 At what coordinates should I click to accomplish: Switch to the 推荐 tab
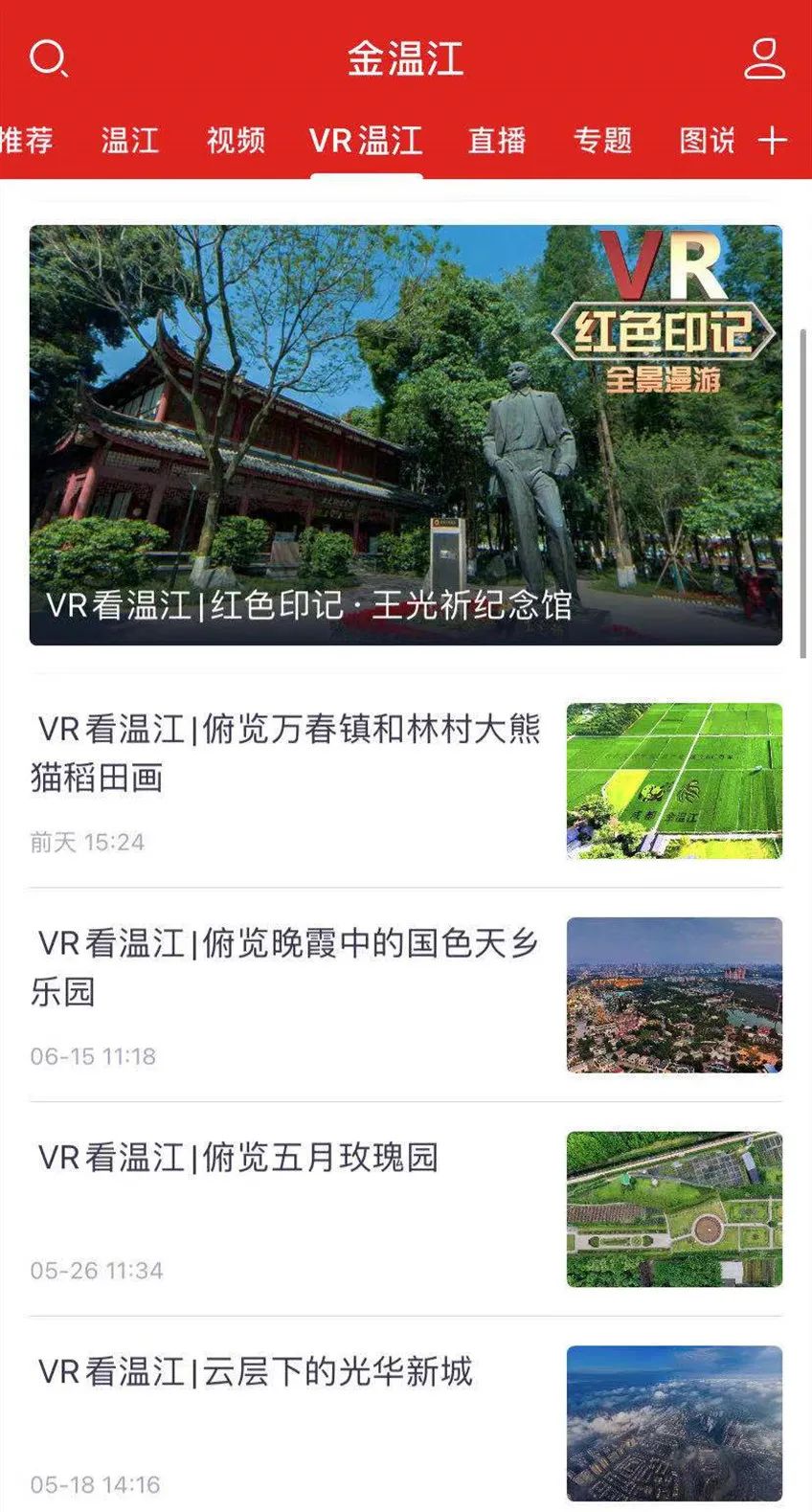click(27, 140)
